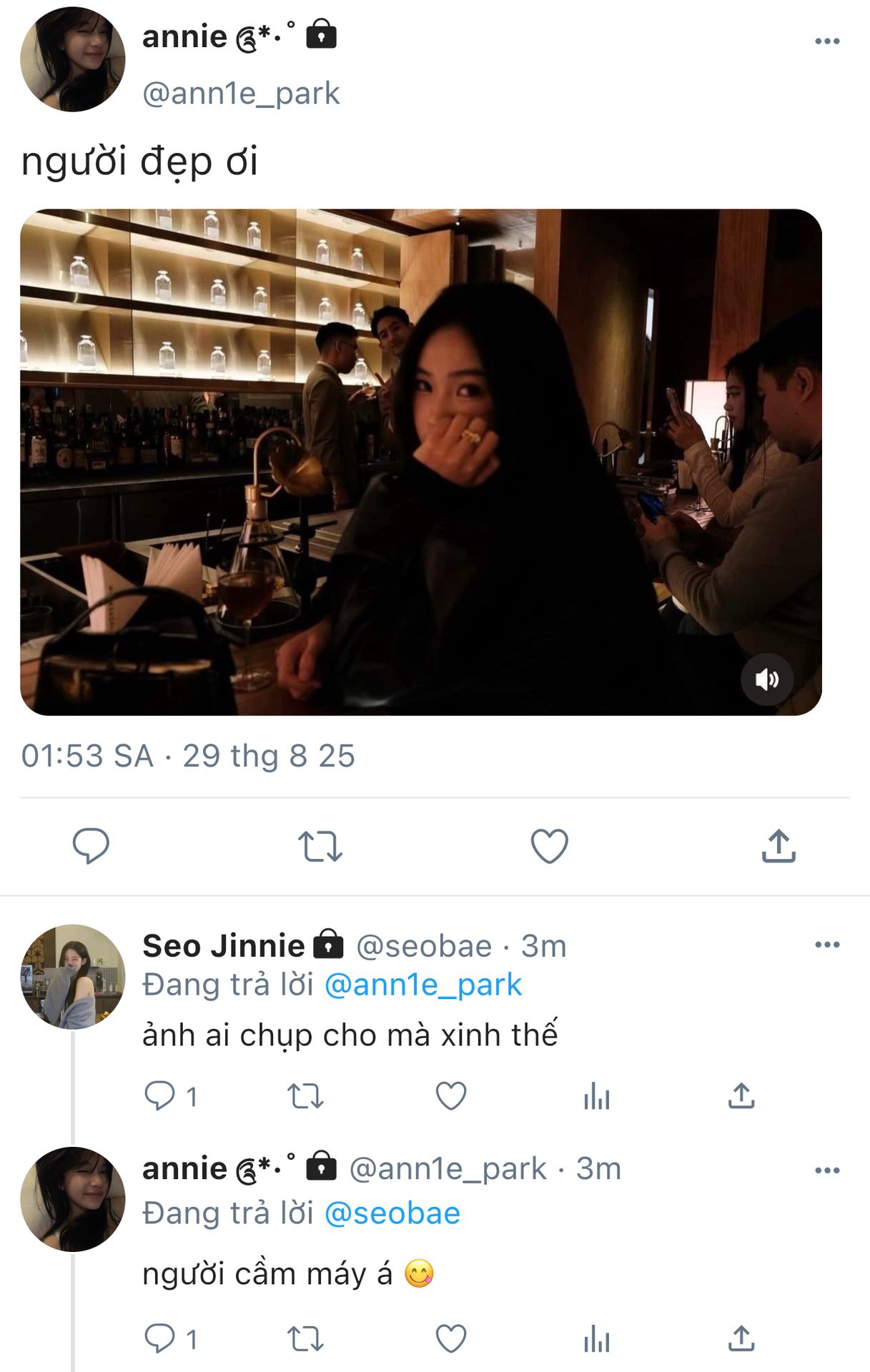
Task: Like annie's reply "người cầm máy á"
Action: tap(451, 1338)
